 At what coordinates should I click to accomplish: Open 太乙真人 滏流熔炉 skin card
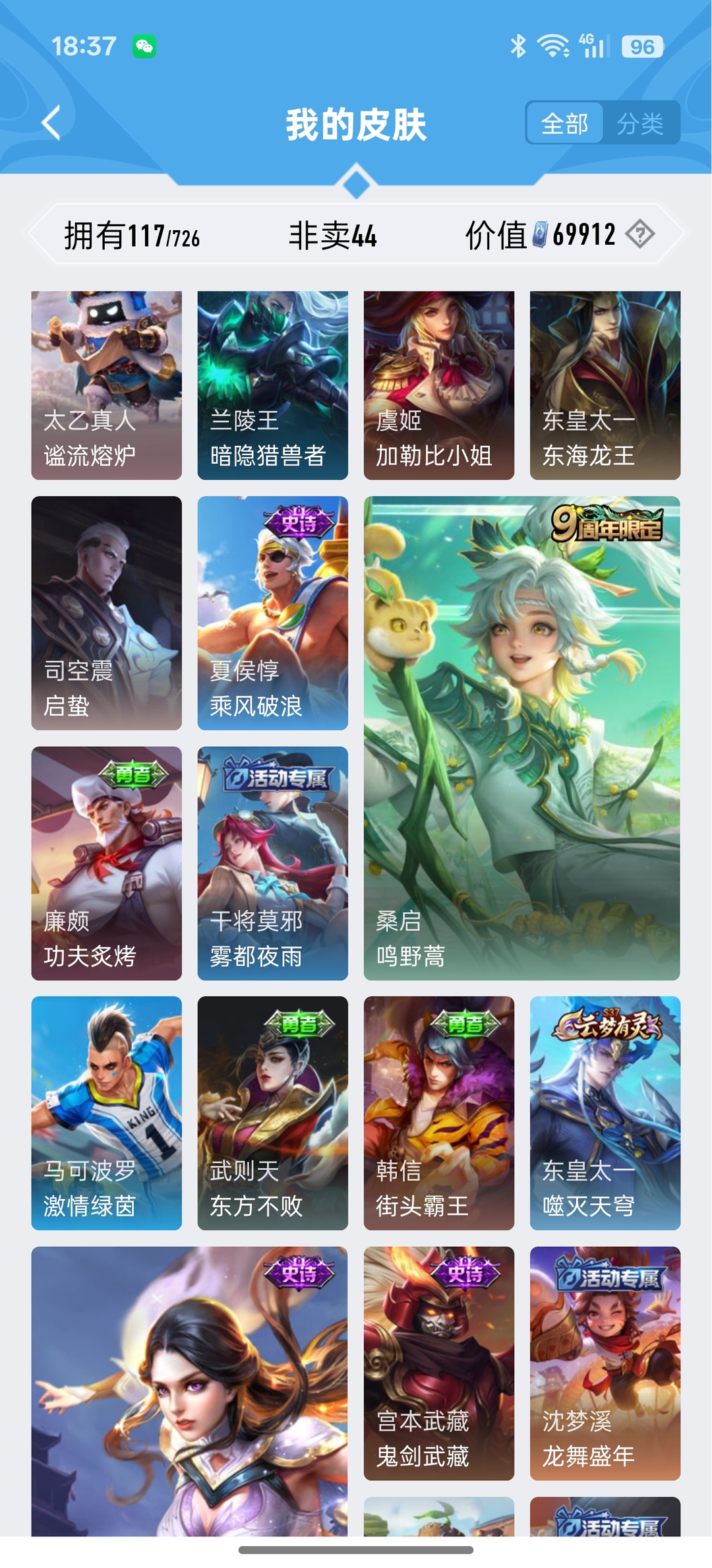(106, 385)
